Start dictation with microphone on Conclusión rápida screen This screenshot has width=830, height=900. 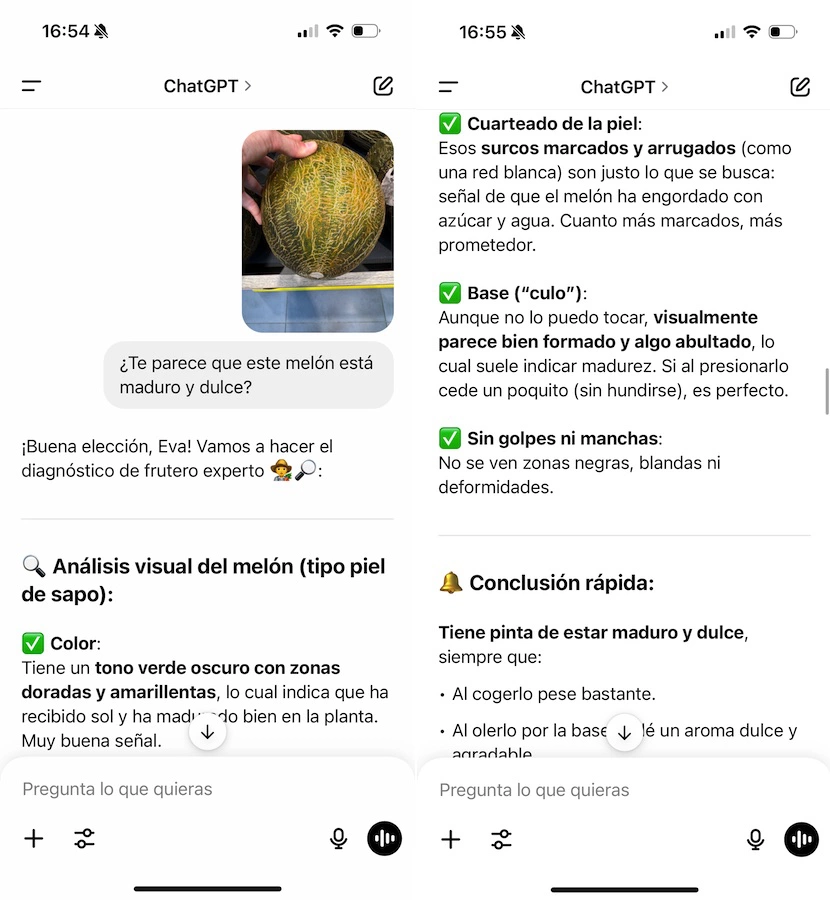point(756,839)
